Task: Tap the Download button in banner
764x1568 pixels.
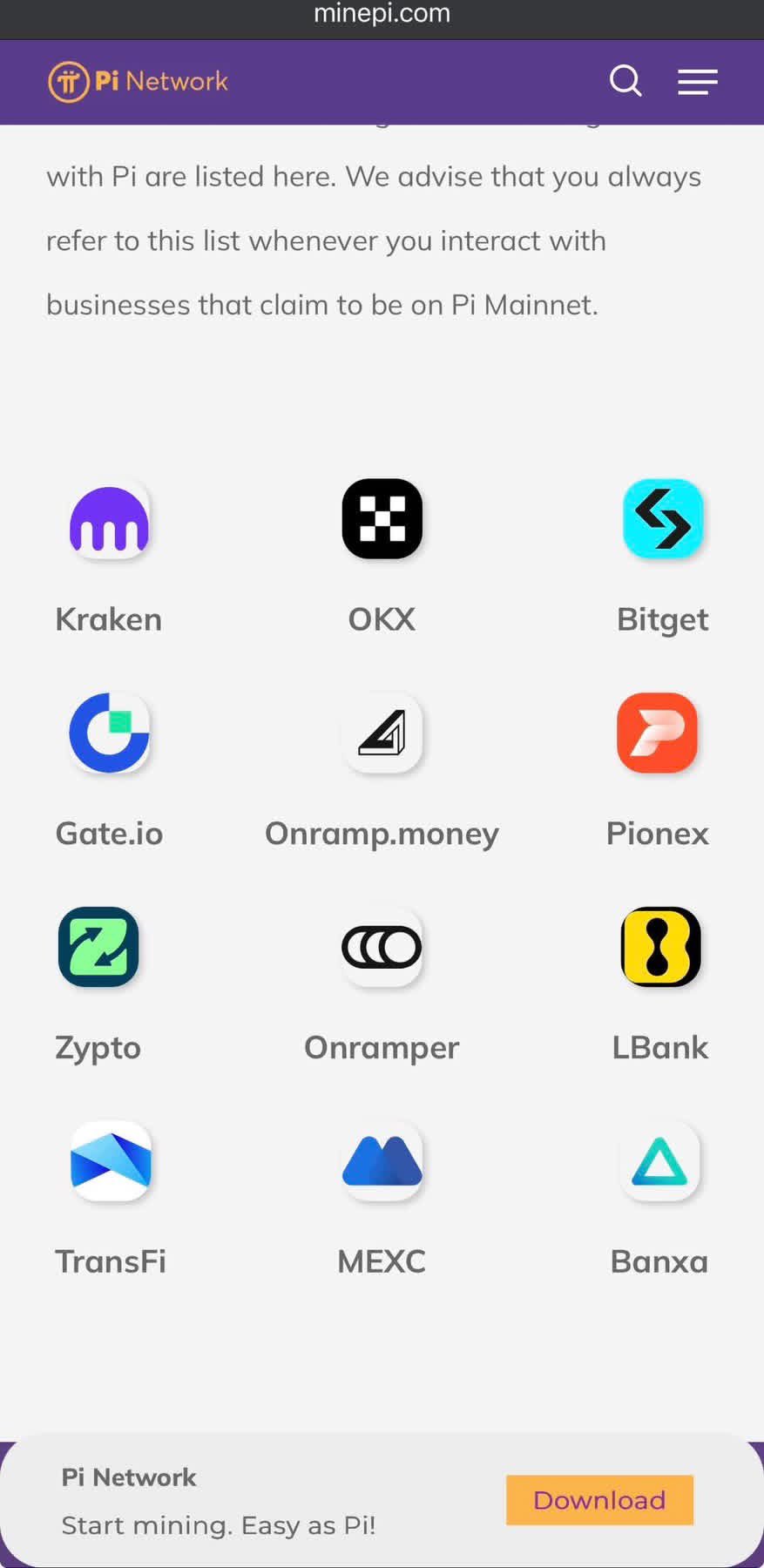Action: point(599,1500)
